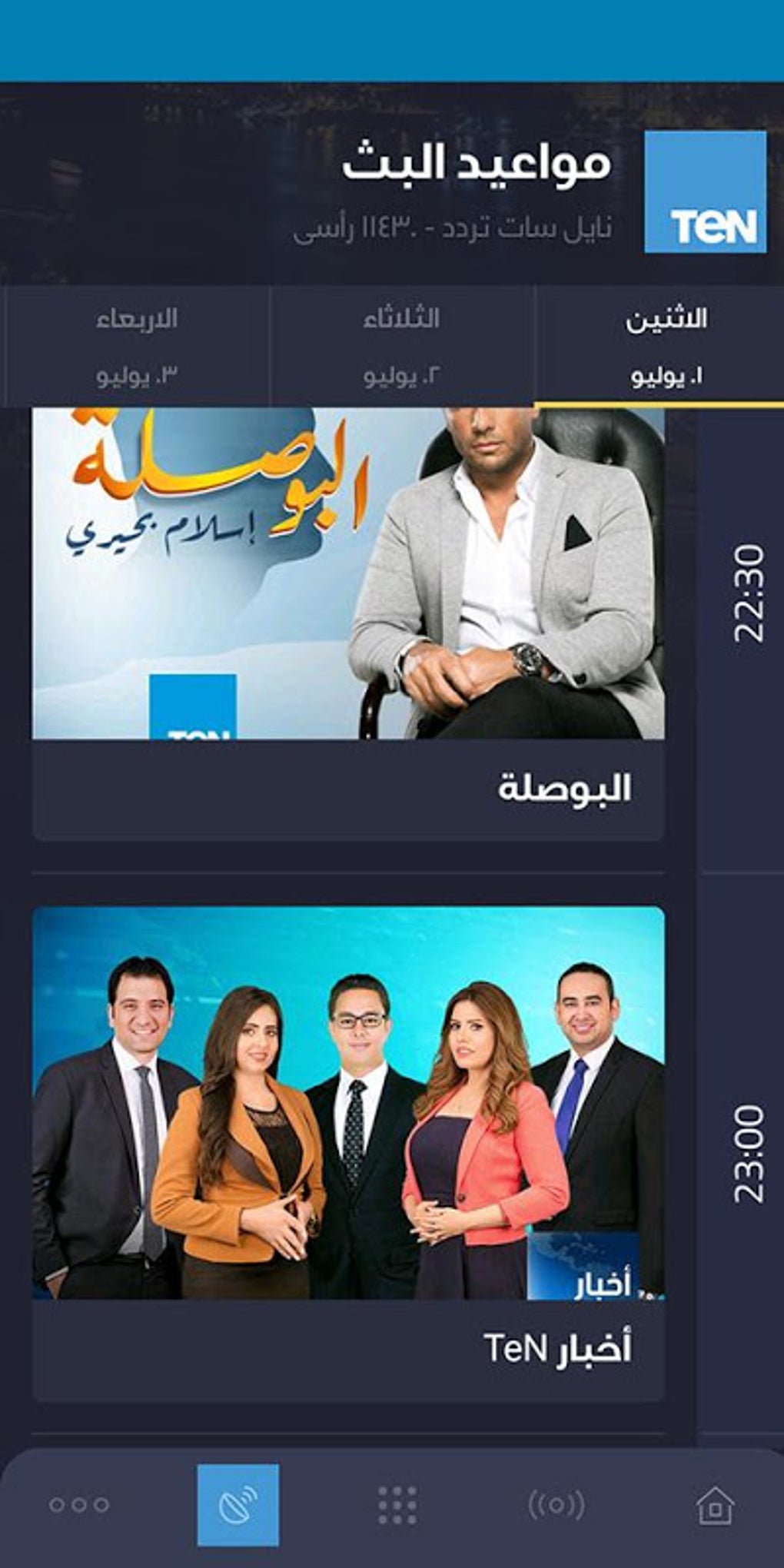784x1568 pixels.
Task: Open the البوصلة program card
Action: click(x=348, y=623)
